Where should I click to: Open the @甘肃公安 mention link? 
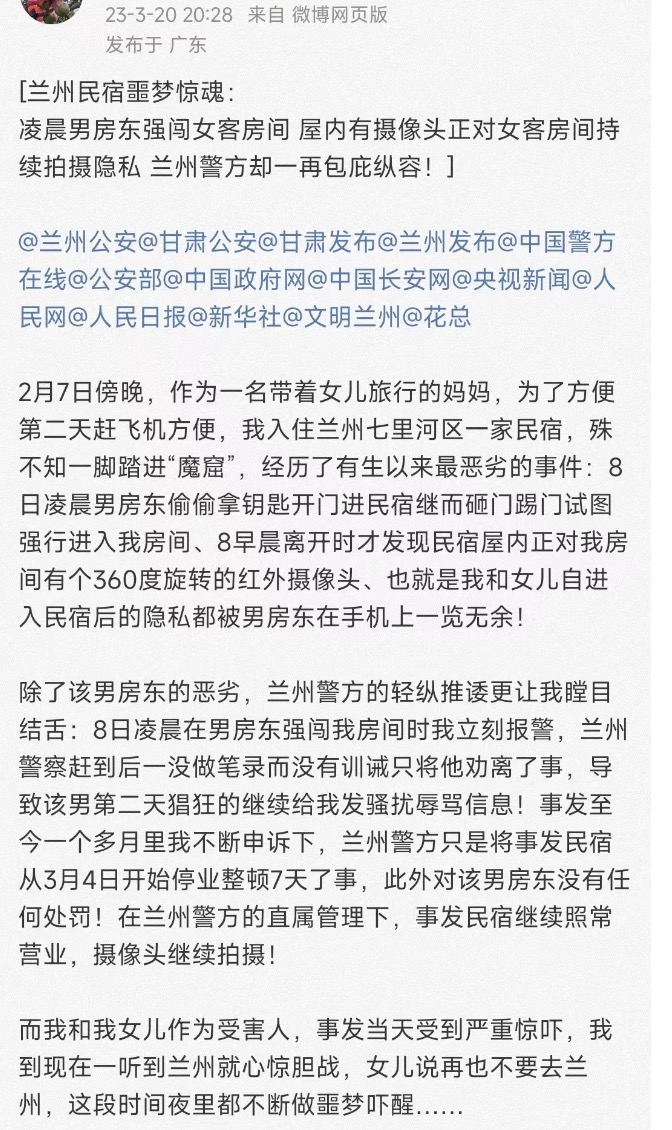pos(198,242)
